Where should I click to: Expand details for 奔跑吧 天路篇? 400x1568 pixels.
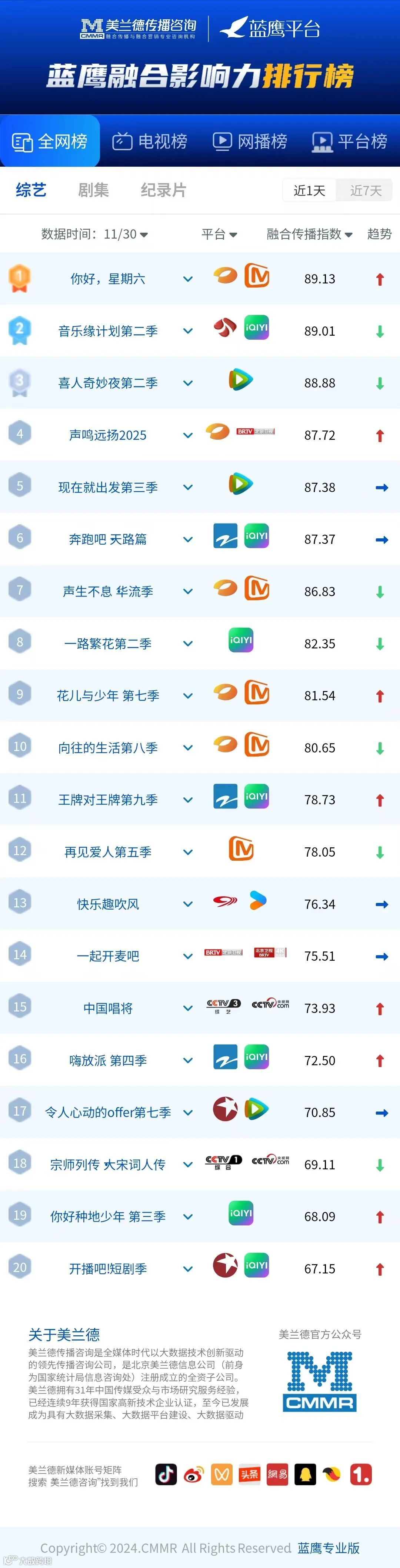188,539
